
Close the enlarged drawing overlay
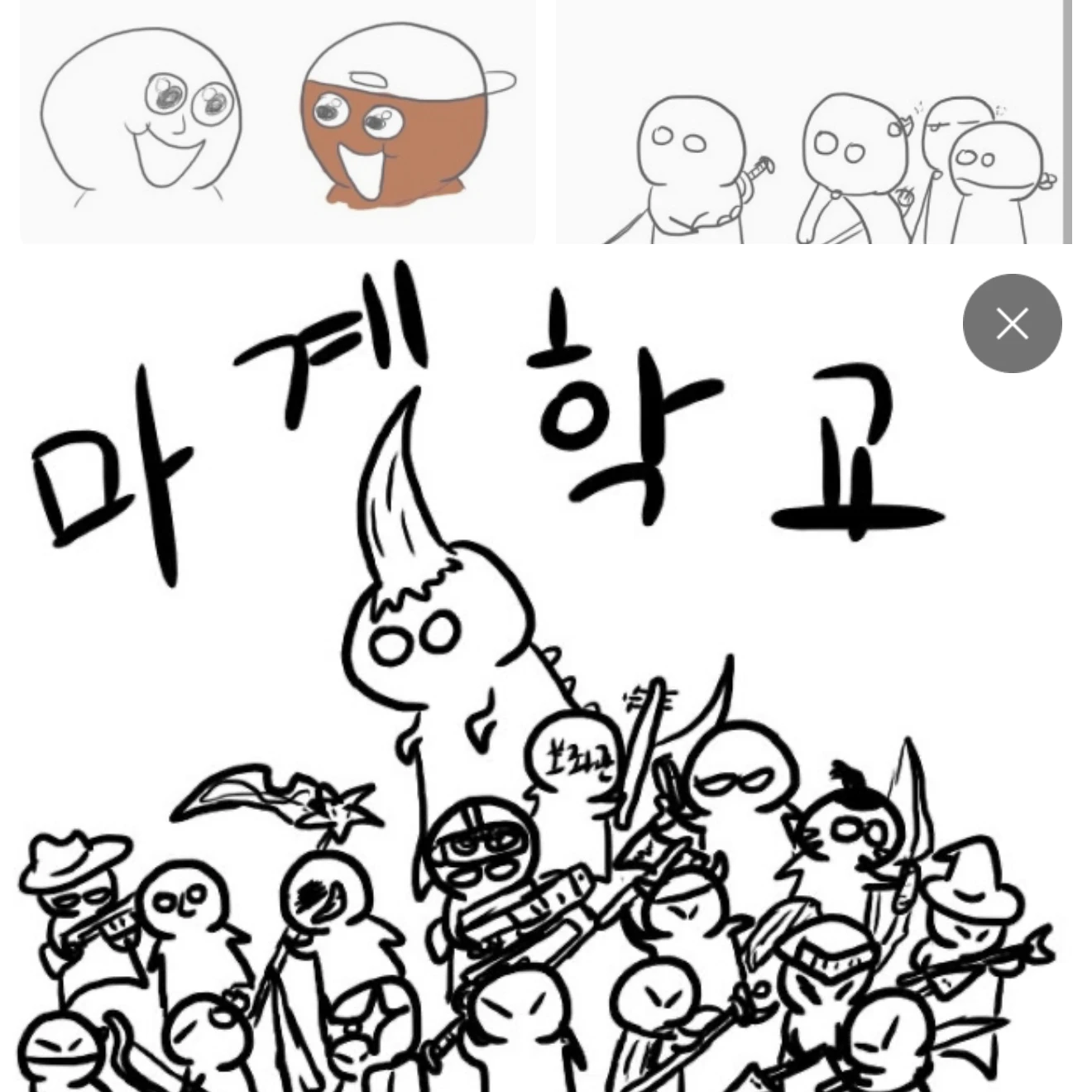(x=1012, y=323)
